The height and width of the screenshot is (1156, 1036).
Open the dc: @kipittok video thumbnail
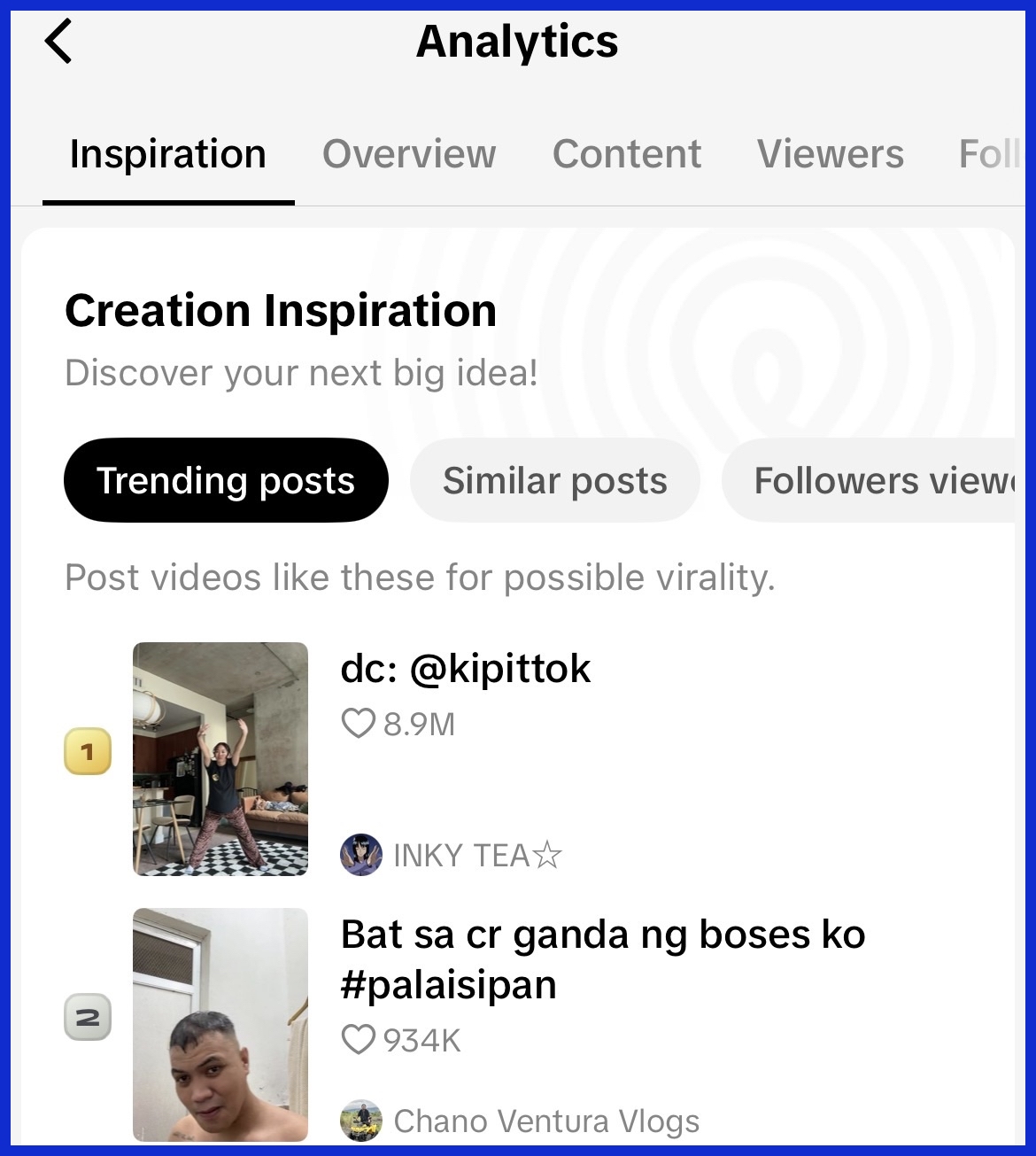pos(220,759)
